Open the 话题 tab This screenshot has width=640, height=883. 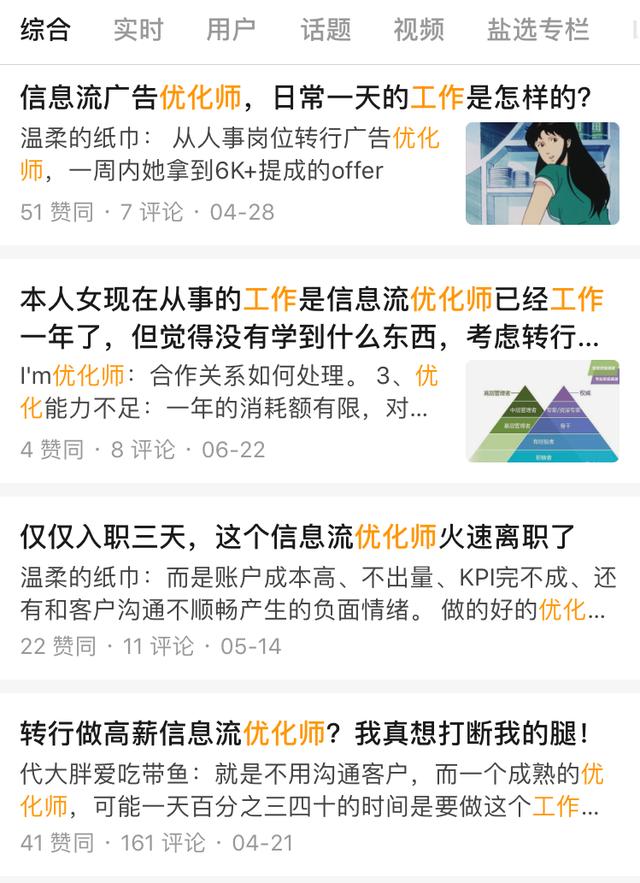[326, 29]
